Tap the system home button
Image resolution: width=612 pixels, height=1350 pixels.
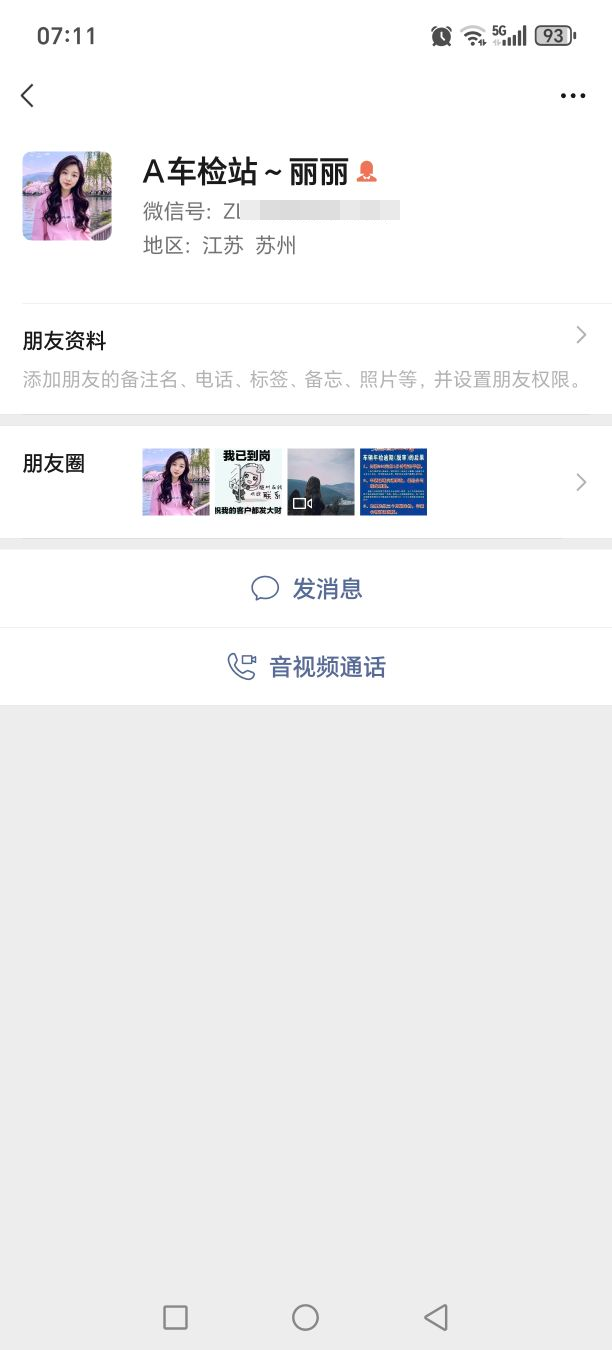pyautogui.click(x=305, y=1317)
